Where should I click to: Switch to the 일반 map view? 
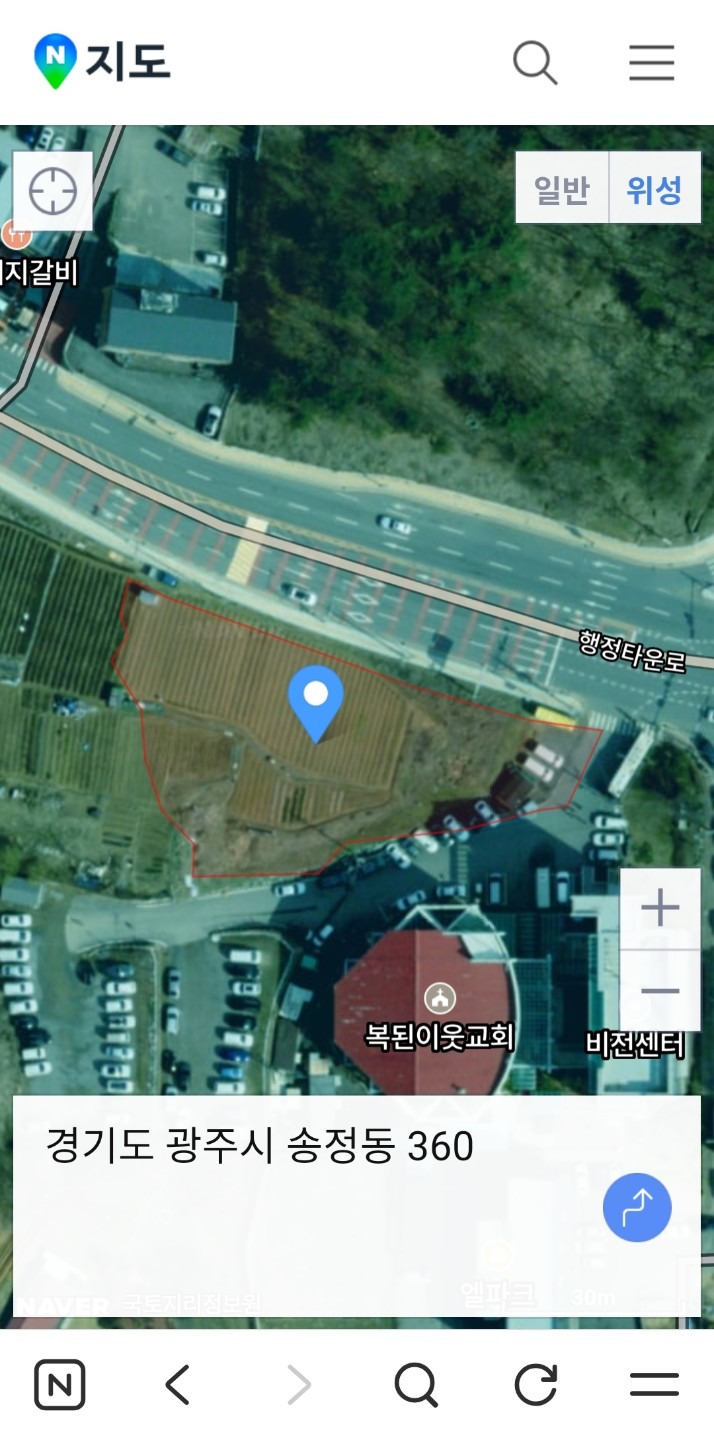[x=562, y=188]
